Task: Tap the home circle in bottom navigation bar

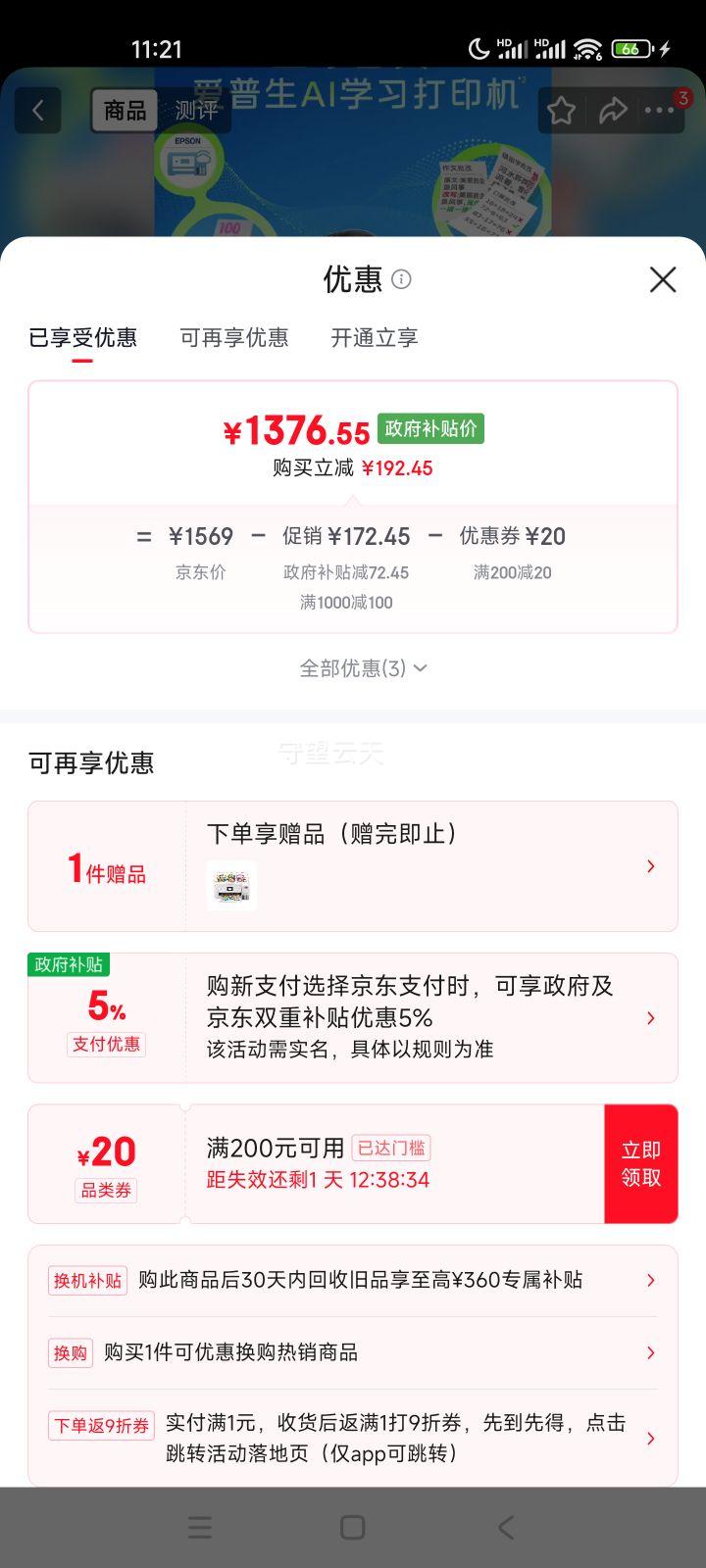Action: (353, 1527)
